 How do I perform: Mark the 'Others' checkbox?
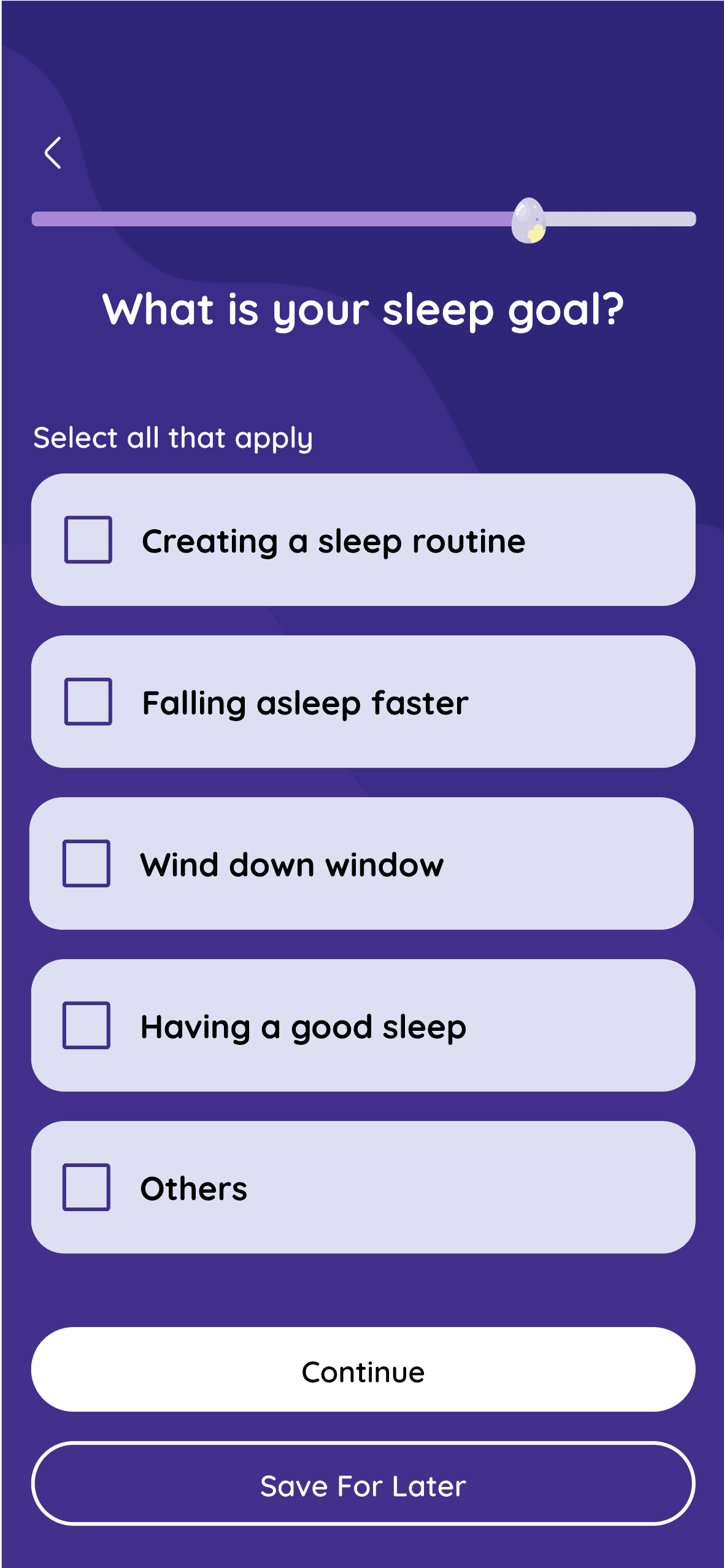pos(87,1187)
